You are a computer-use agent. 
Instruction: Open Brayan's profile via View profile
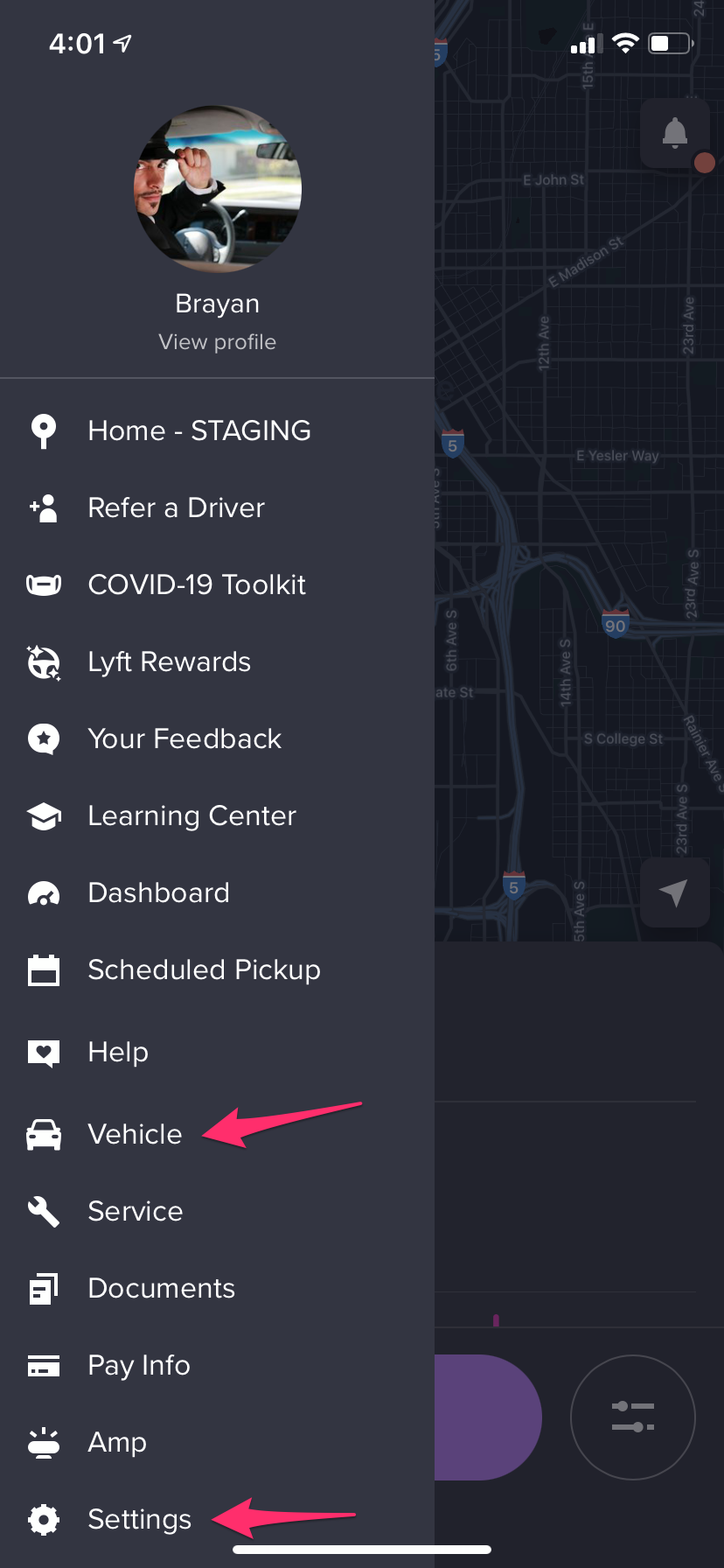pyautogui.click(x=217, y=342)
